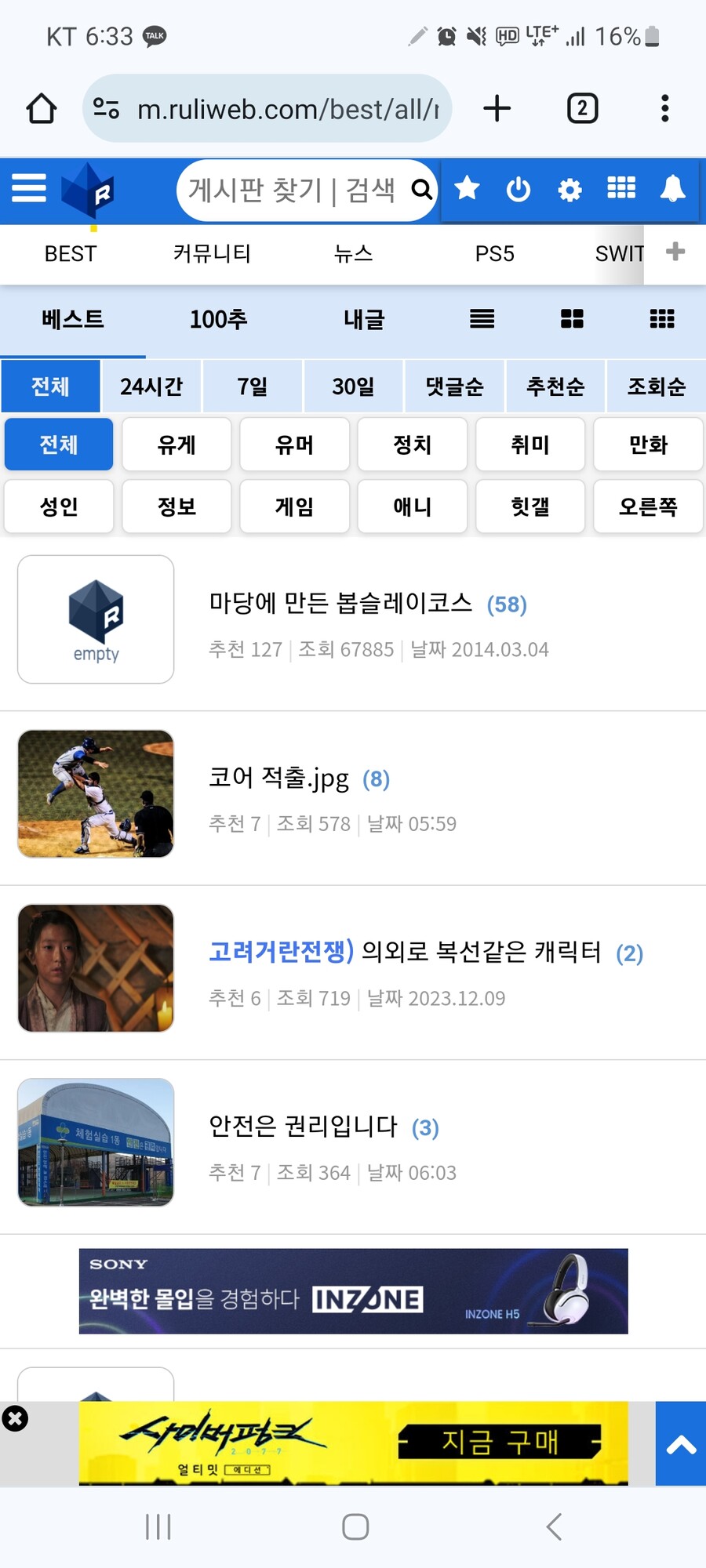Sort posts by 추천순
The height and width of the screenshot is (1568, 706).
tap(555, 386)
